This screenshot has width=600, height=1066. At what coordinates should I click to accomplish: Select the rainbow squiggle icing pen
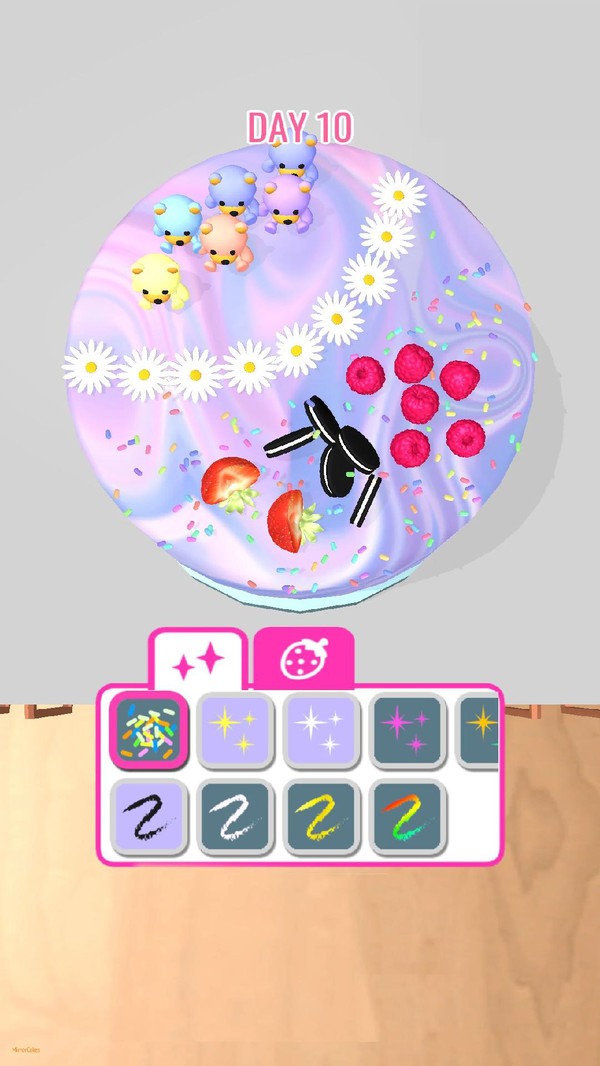(406, 817)
